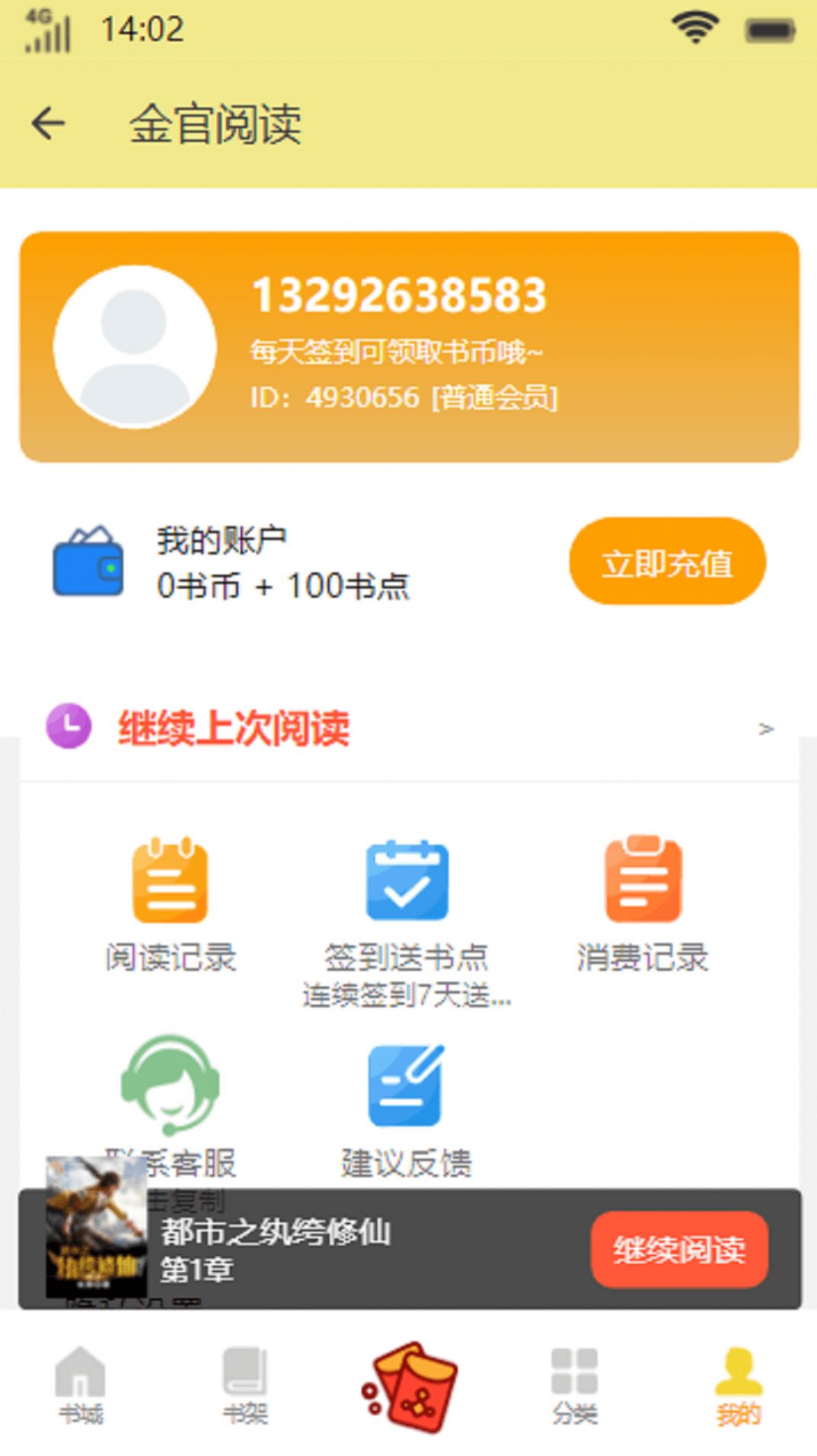Open 签到送书点 daily check-in
Image resolution: width=817 pixels, height=1456 pixels.
coord(407,904)
